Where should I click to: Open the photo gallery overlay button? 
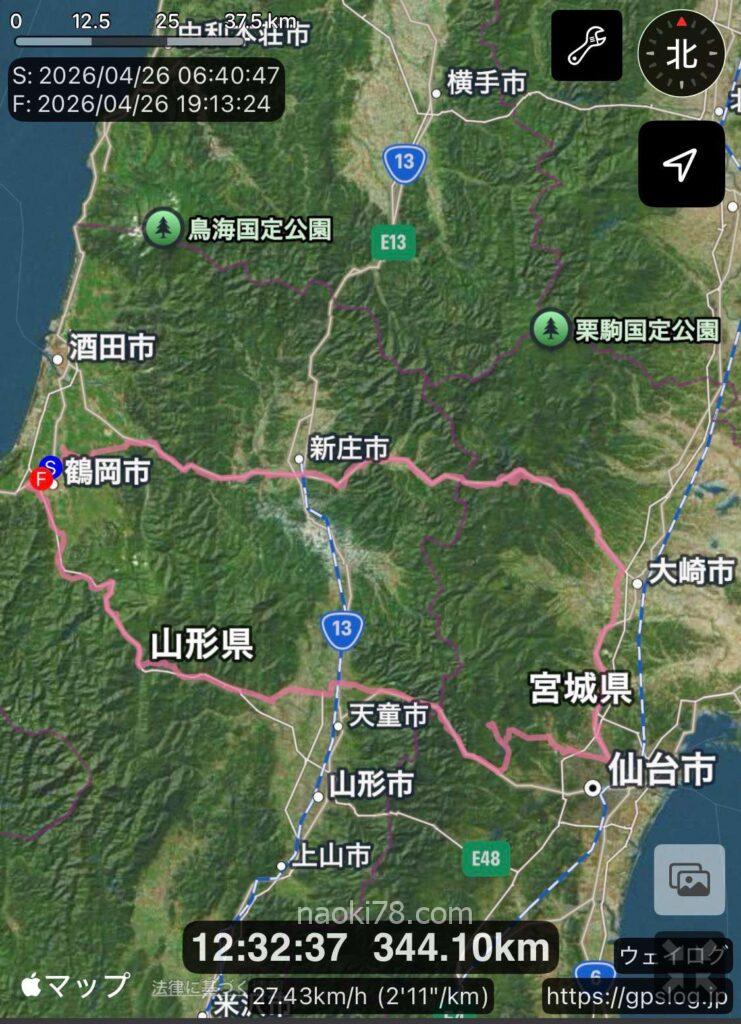(x=689, y=879)
